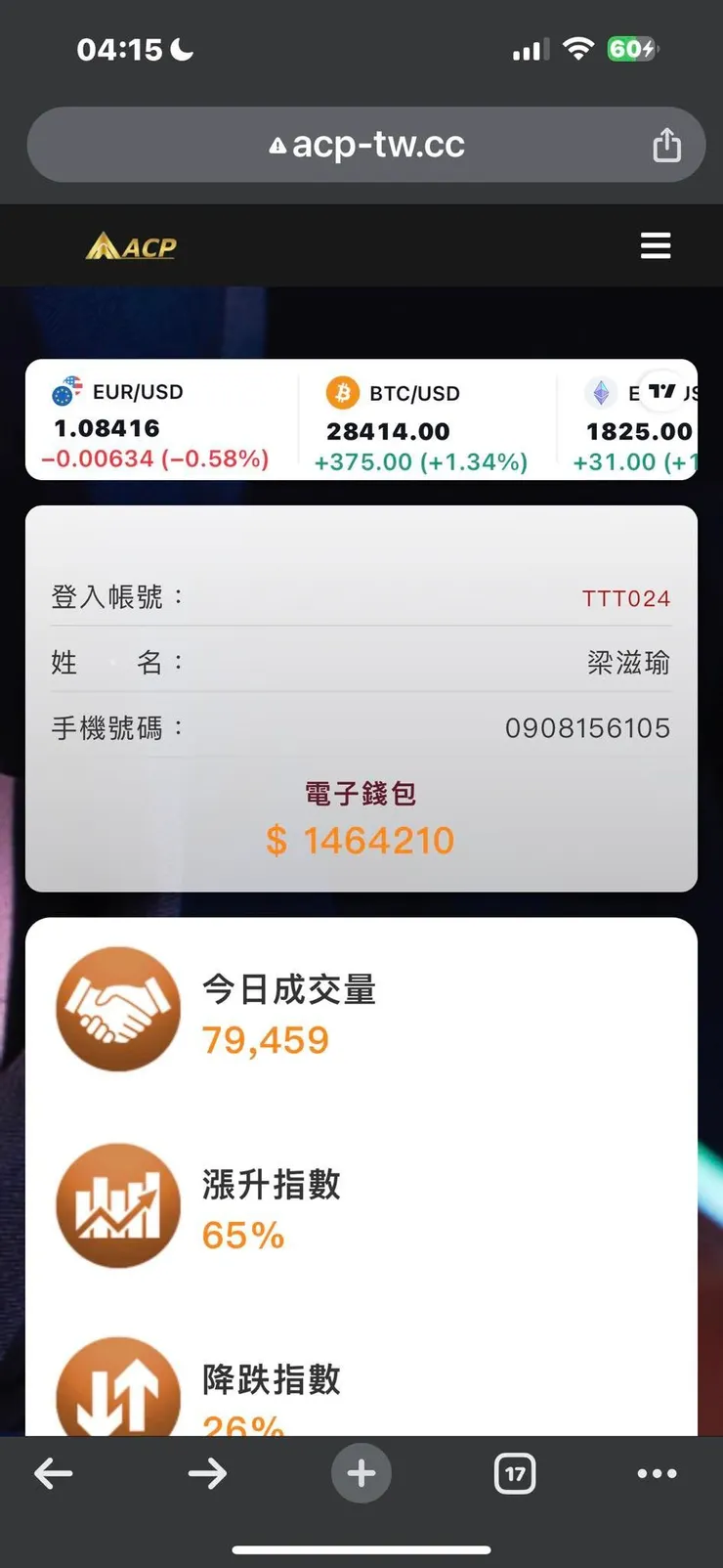Open the Safari tab overview showing 17 tabs

coord(515,1473)
